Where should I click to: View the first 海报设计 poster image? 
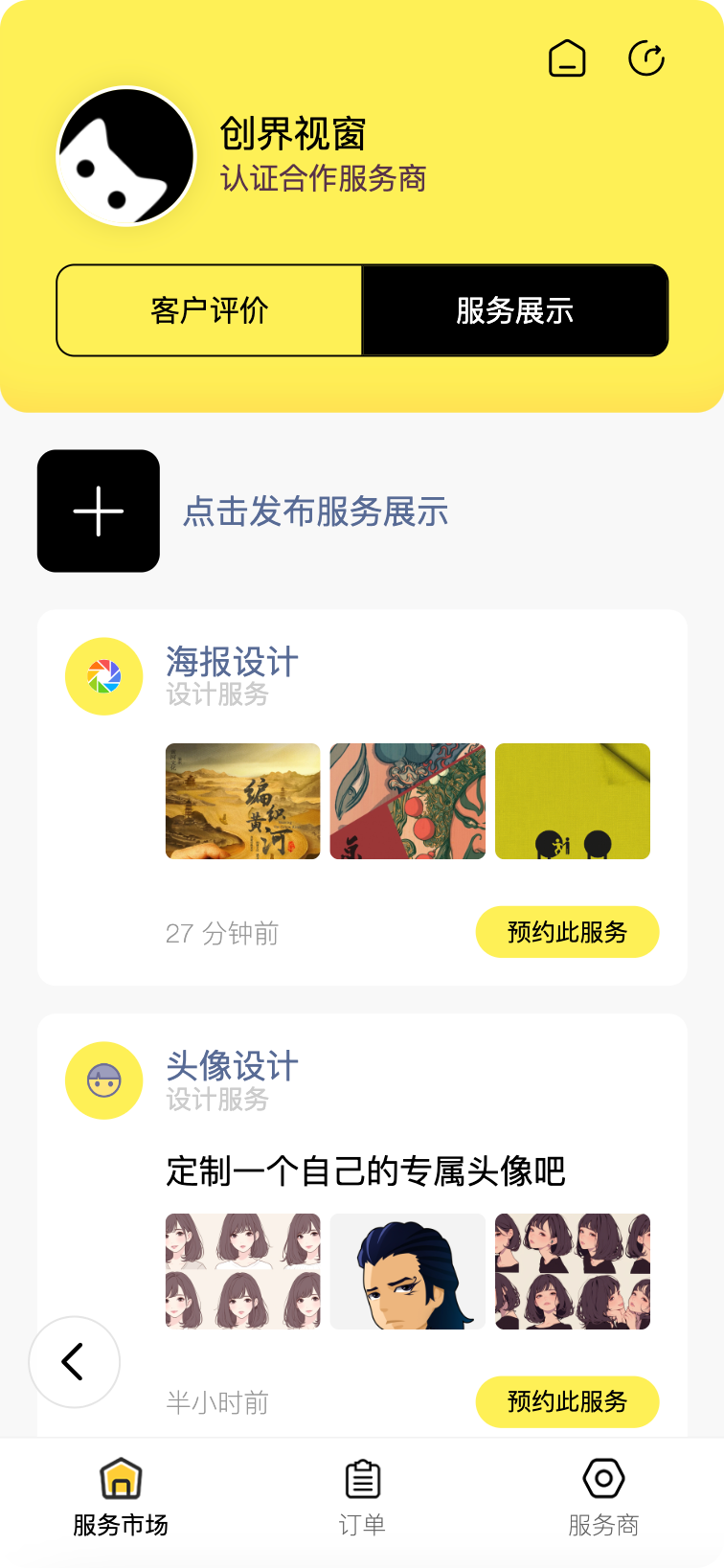tap(243, 801)
